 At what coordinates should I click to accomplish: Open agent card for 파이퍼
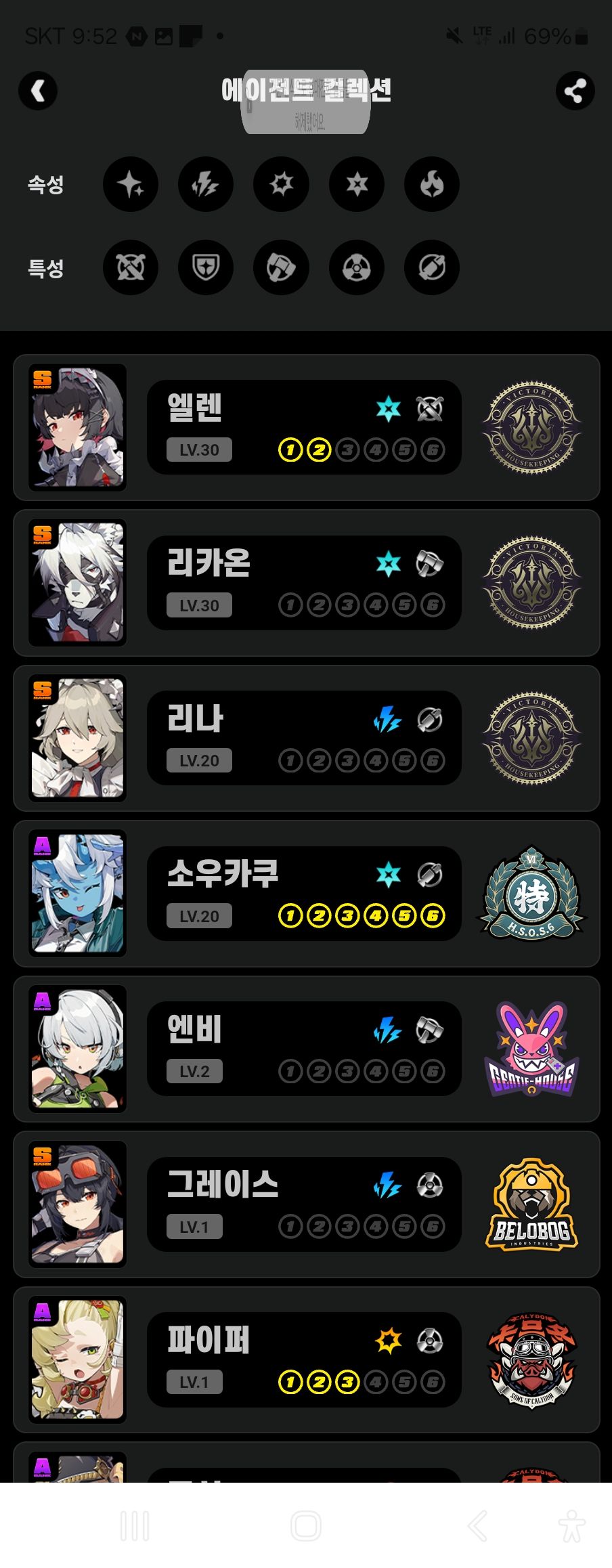tap(306, 1359)
